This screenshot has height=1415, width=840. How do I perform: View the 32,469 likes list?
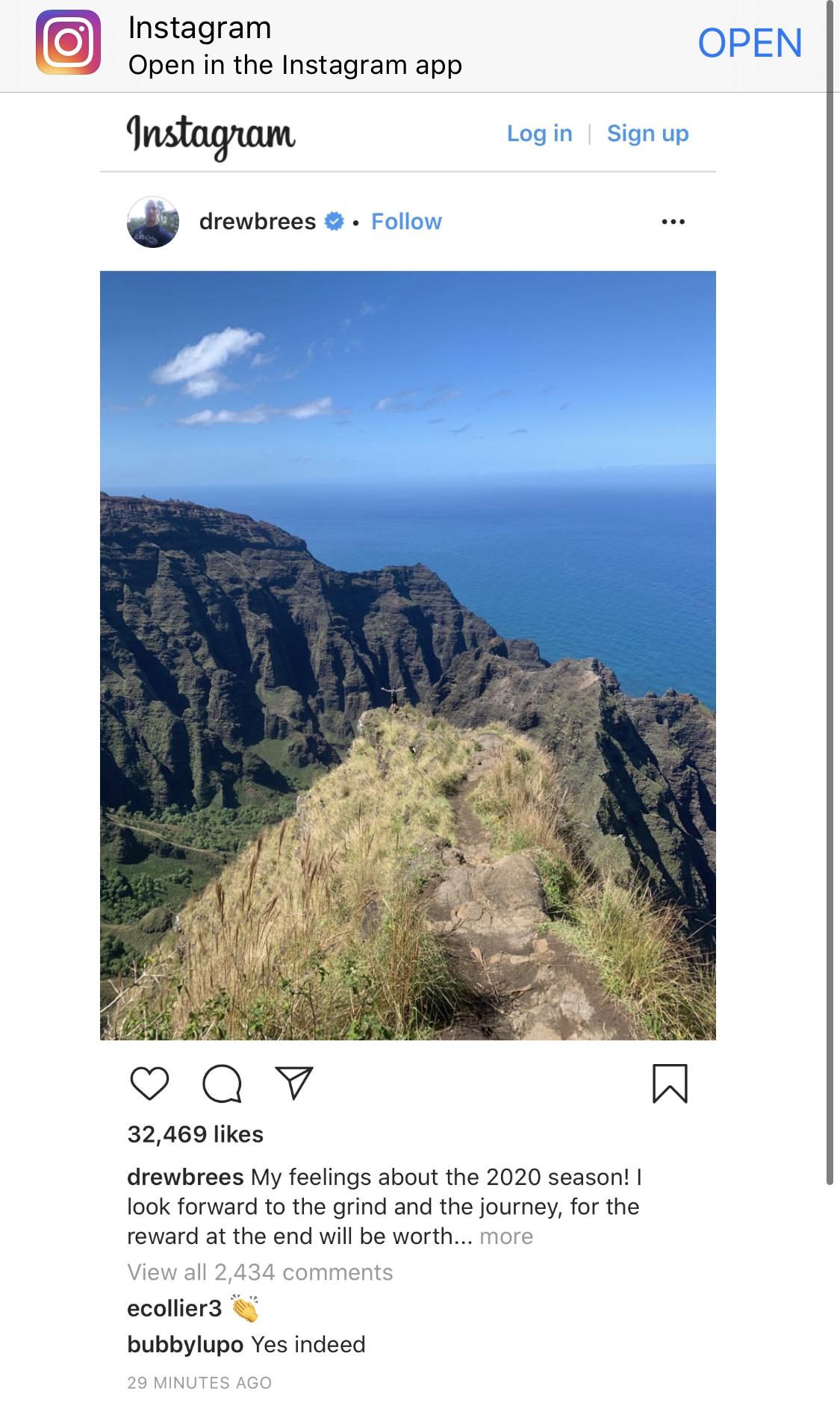click(x=195, y=1134)
